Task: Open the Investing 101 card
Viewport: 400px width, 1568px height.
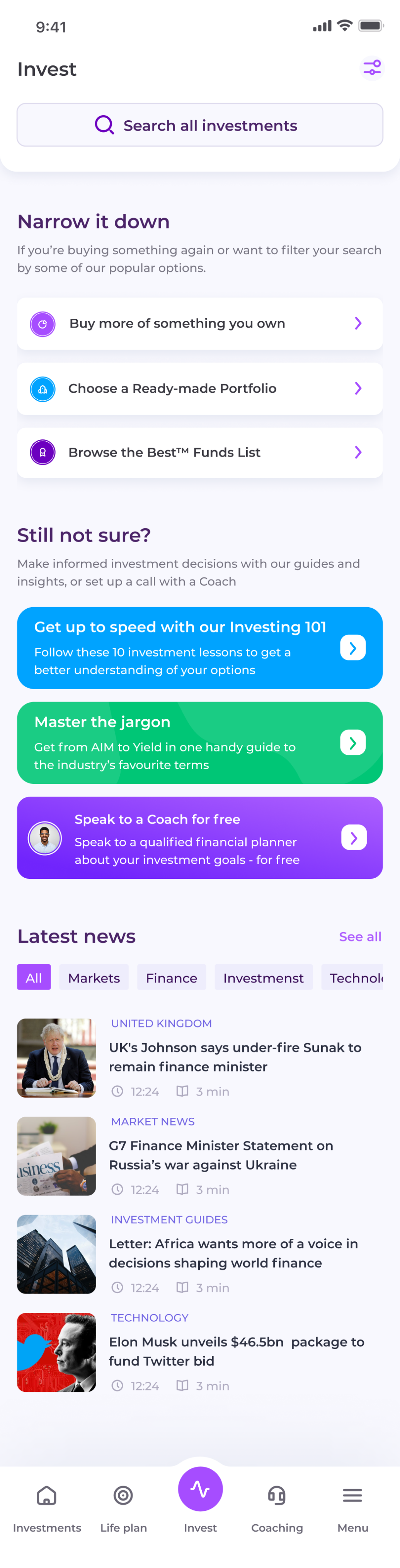Action: pos(200,648)
